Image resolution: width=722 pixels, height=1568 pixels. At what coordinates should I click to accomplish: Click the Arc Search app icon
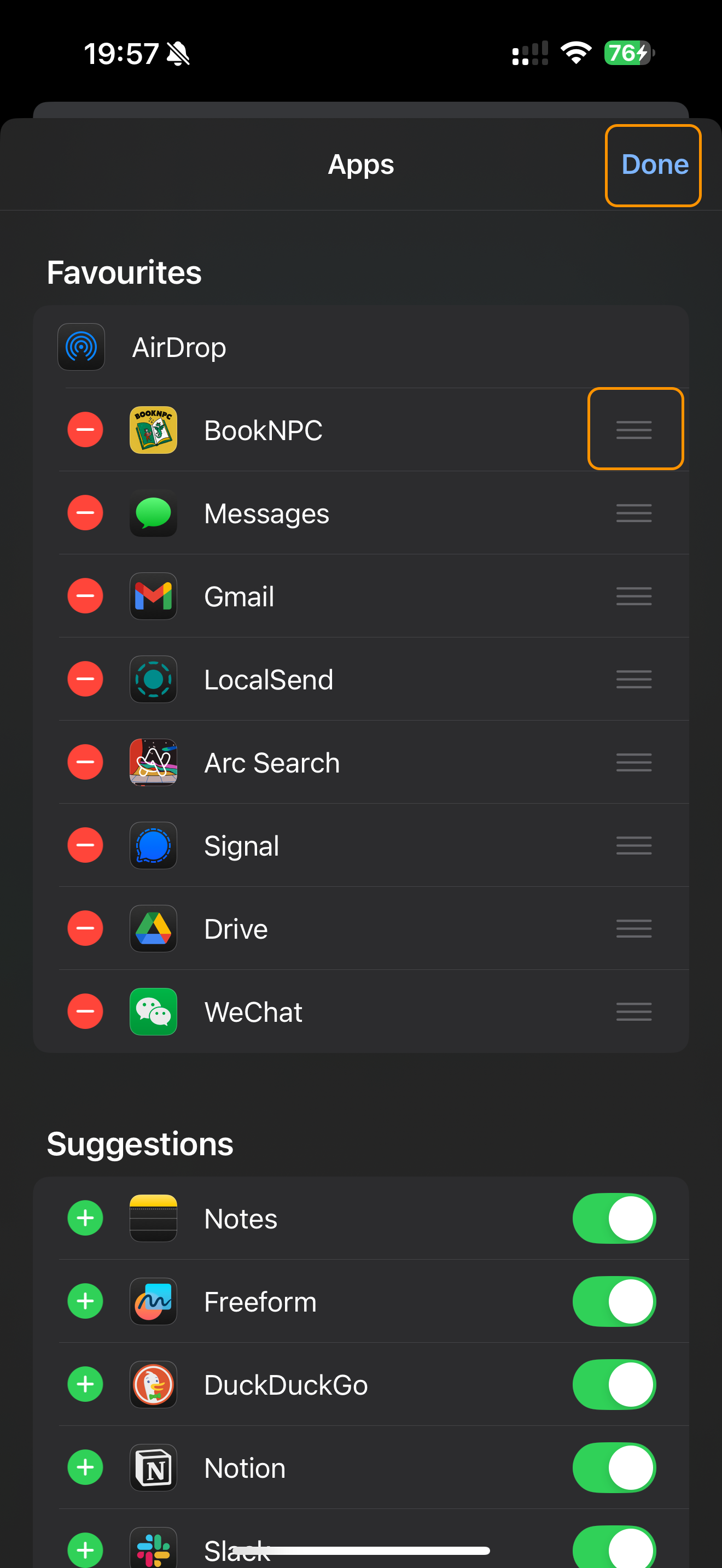[x=153, y=762]
